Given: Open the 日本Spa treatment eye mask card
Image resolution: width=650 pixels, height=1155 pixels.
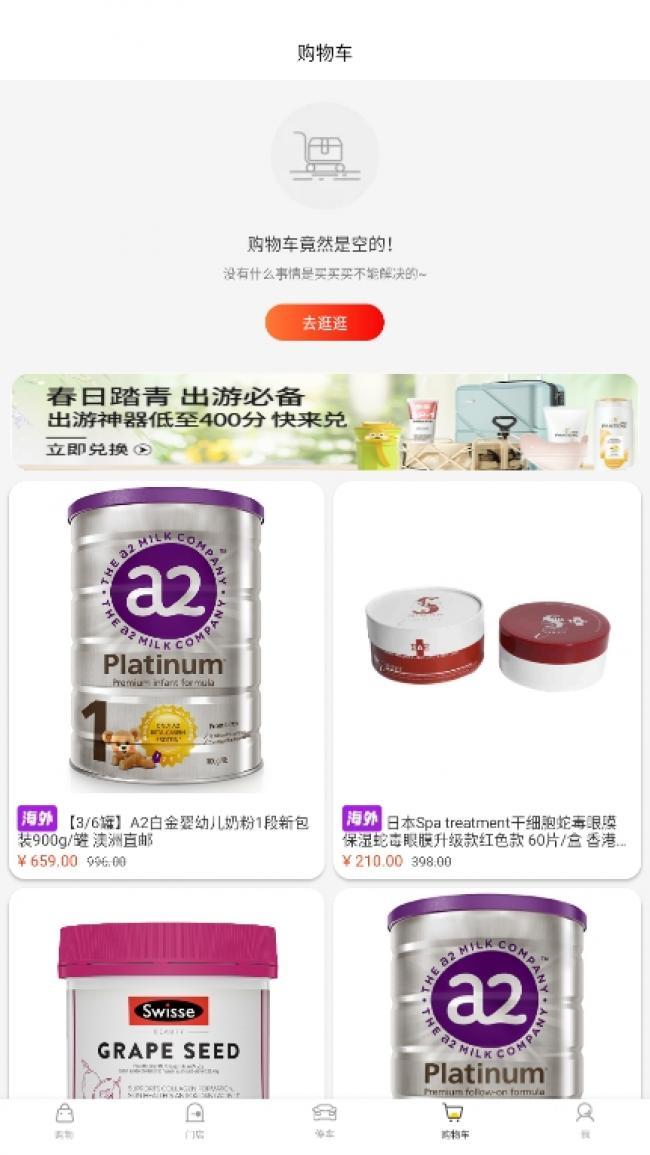Looking at the screenshot, I should [x=487, y=679].
